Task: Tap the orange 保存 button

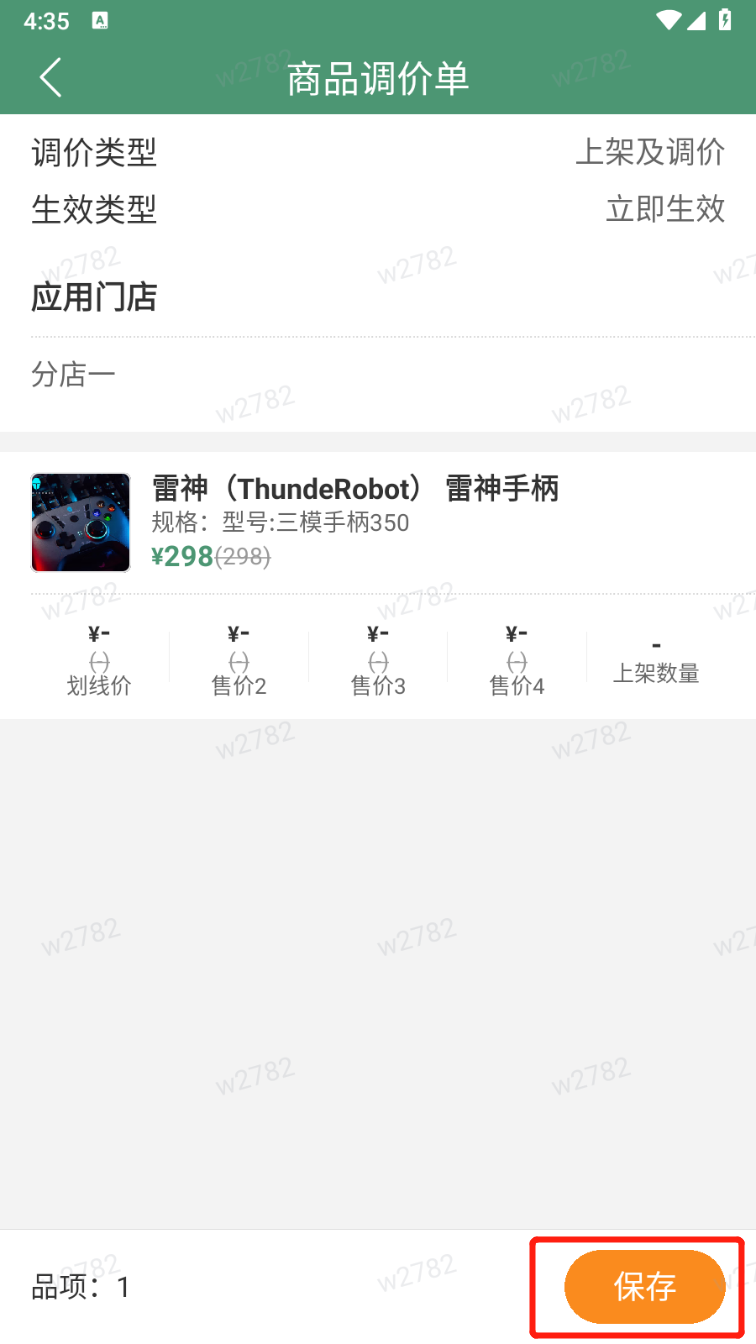Action: (x=644, y=1286)
